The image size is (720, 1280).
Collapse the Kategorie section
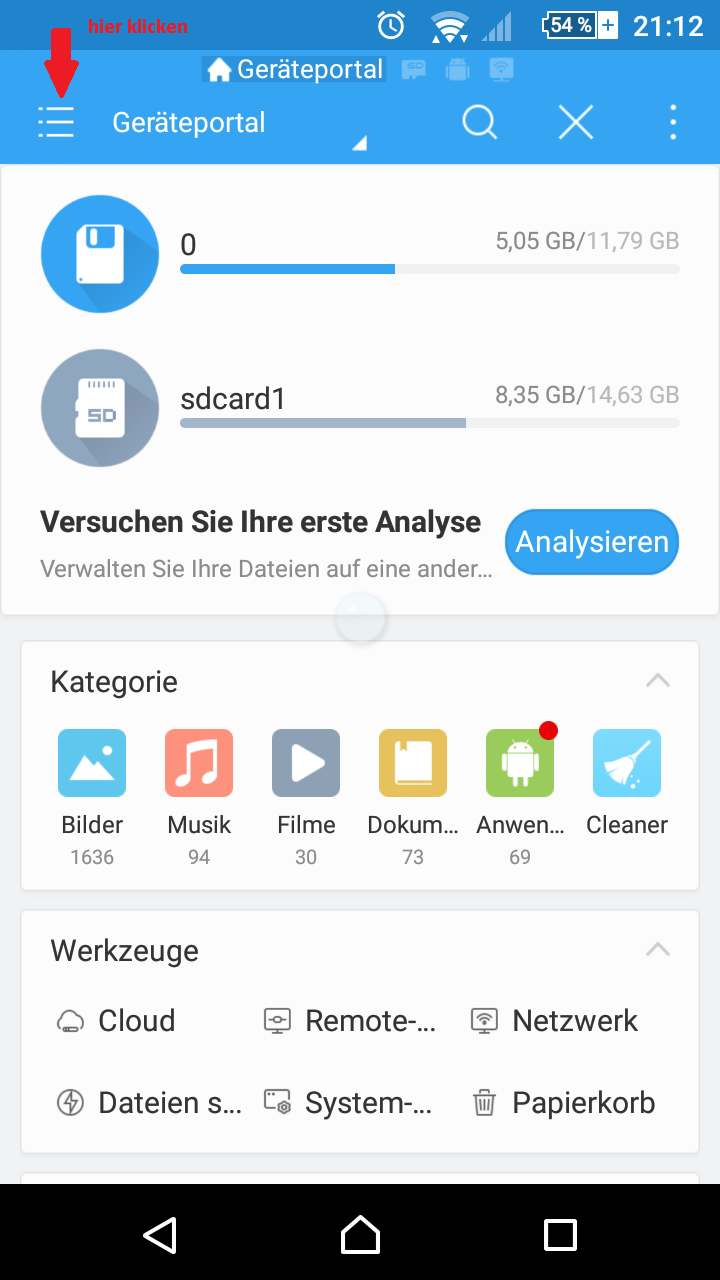[x=657, y=681]
